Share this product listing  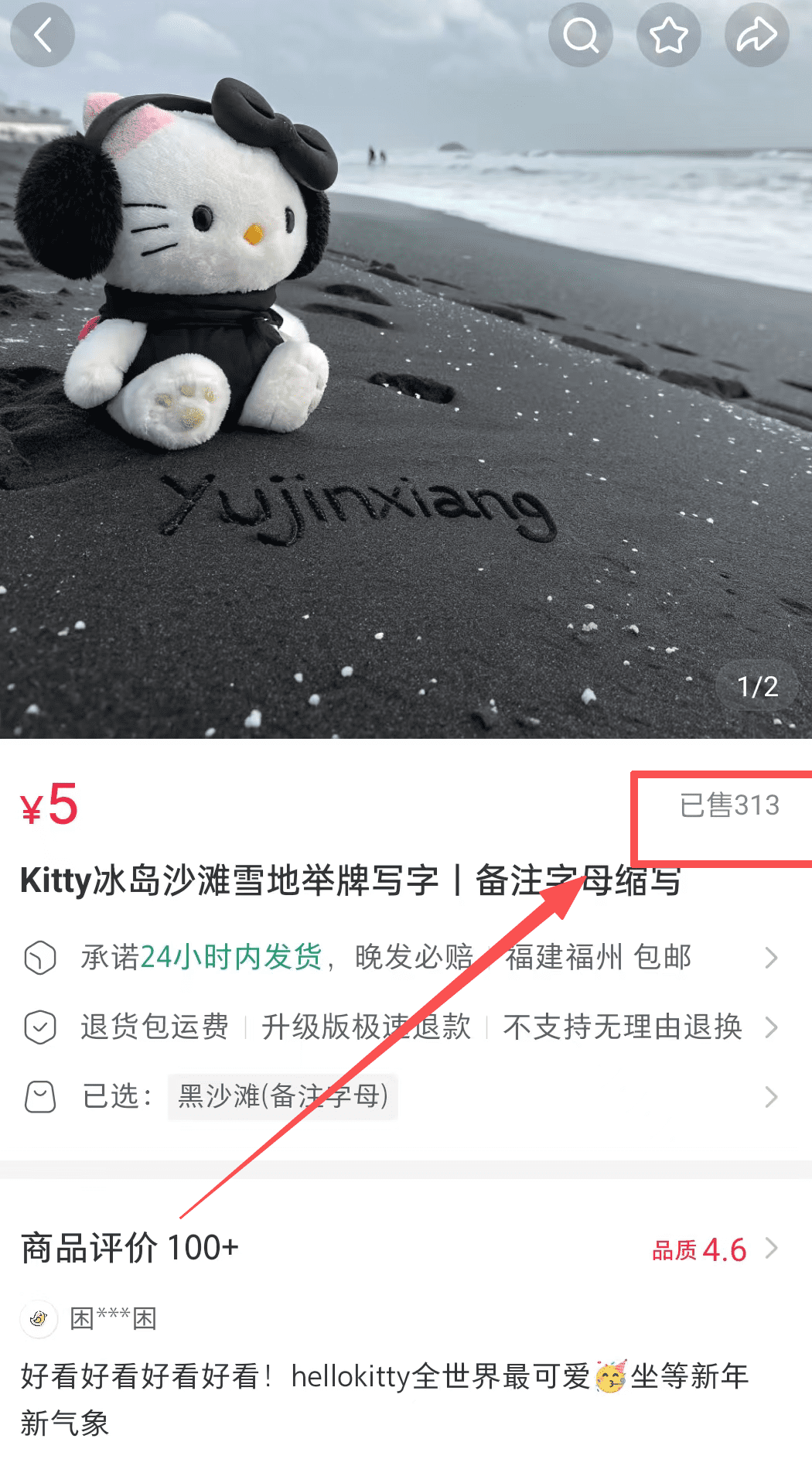pyautogui.click(x=756, y=36)
